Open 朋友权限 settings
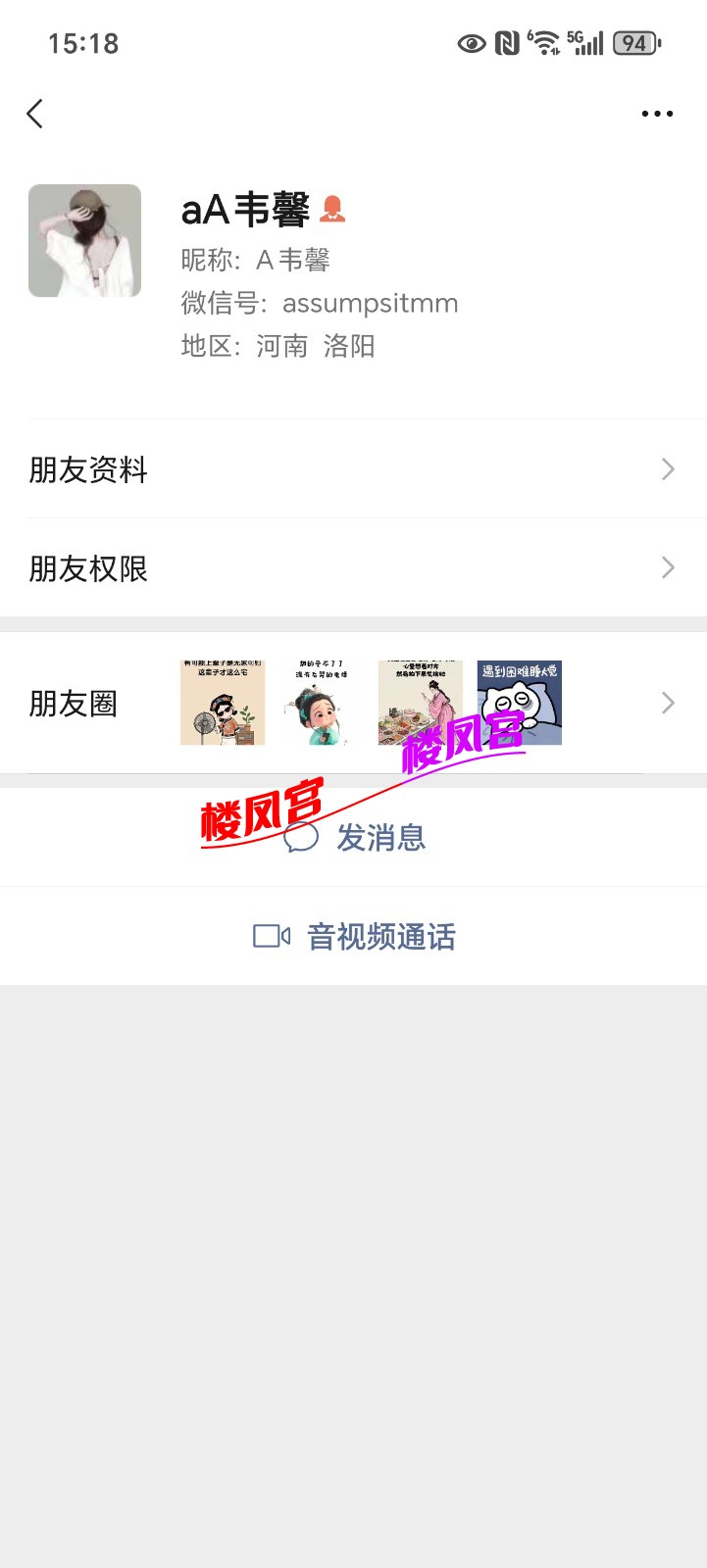Viewport: 707px width, 1568px height. [x=353, y=568]
